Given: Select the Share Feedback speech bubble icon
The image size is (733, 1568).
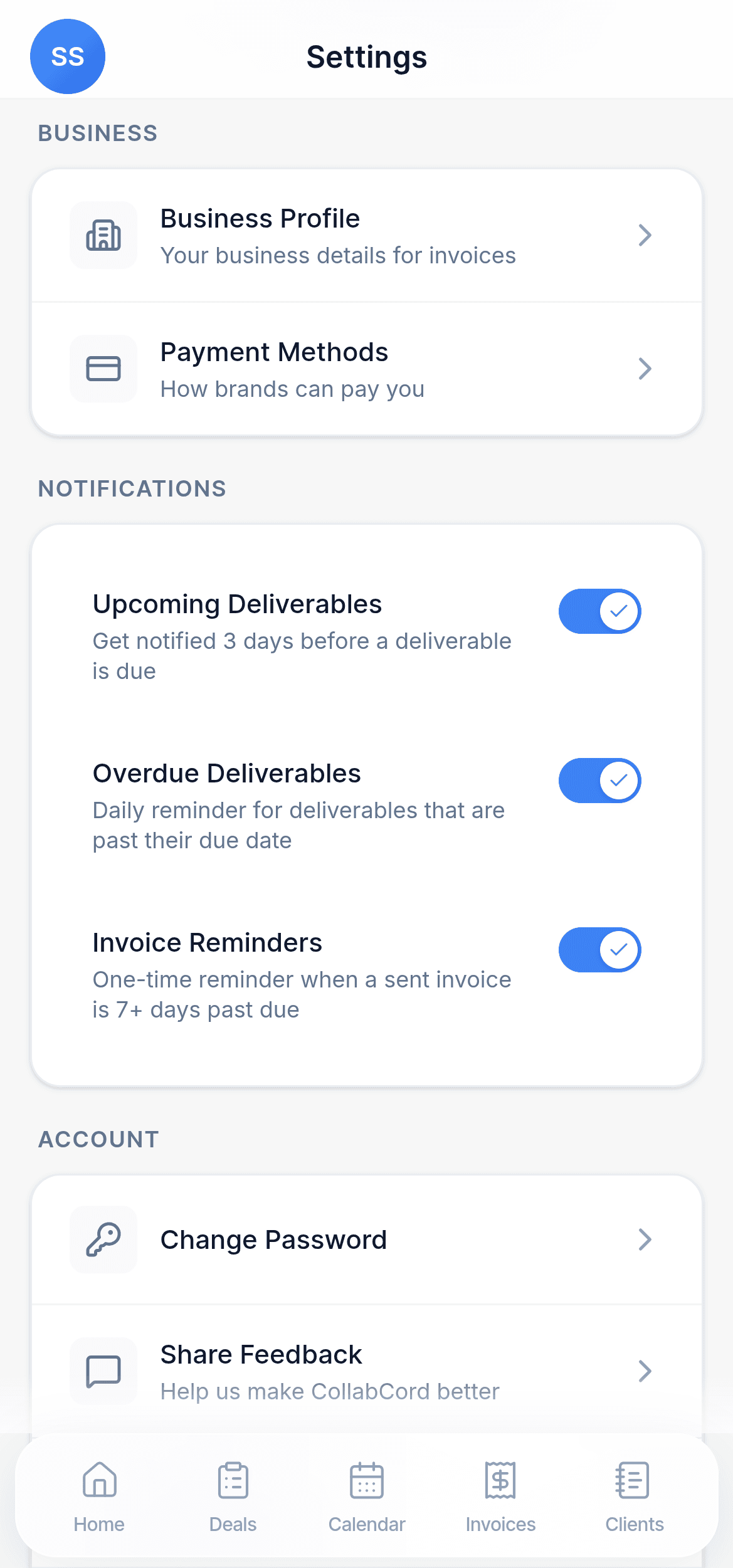Looking at the screenshot, I should click(103, 1372).
